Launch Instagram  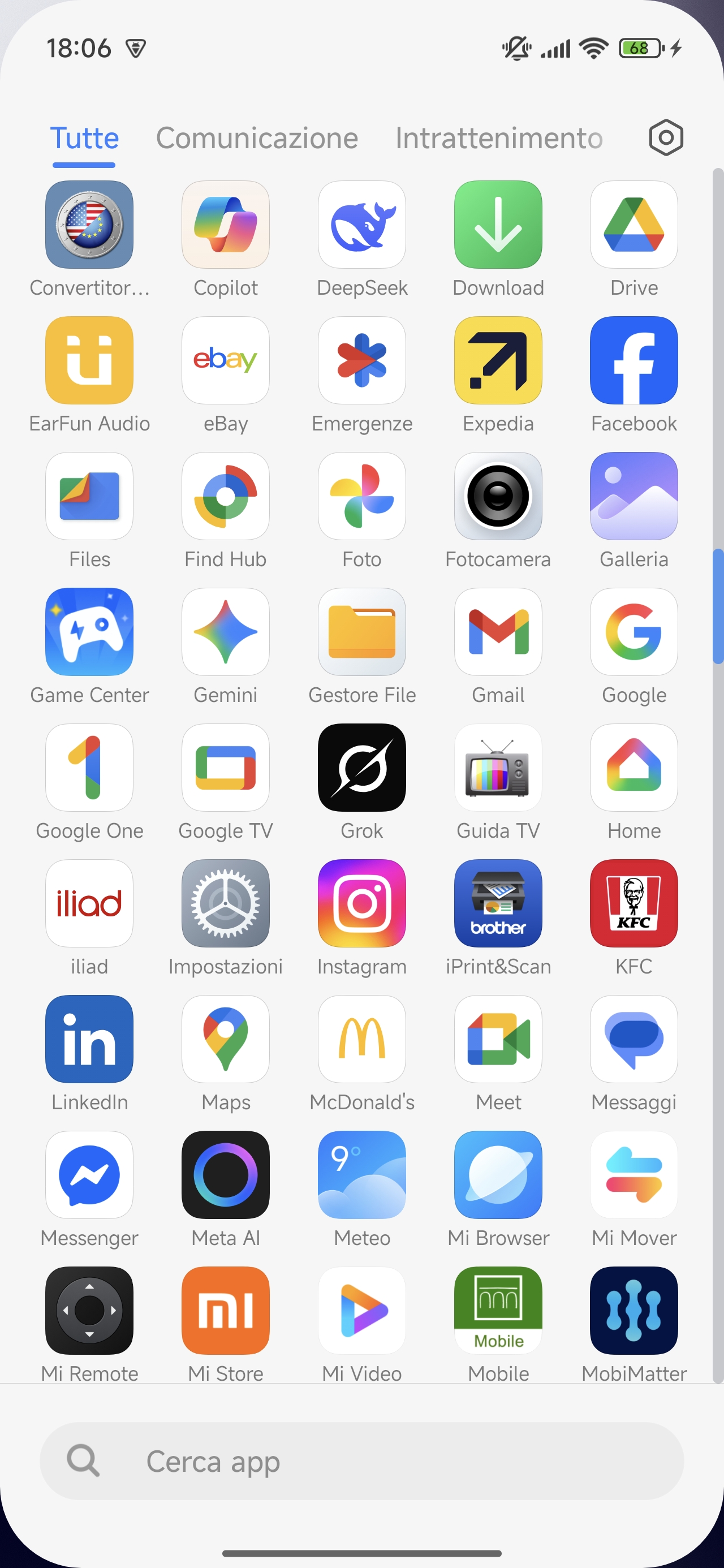click(361, 903)
